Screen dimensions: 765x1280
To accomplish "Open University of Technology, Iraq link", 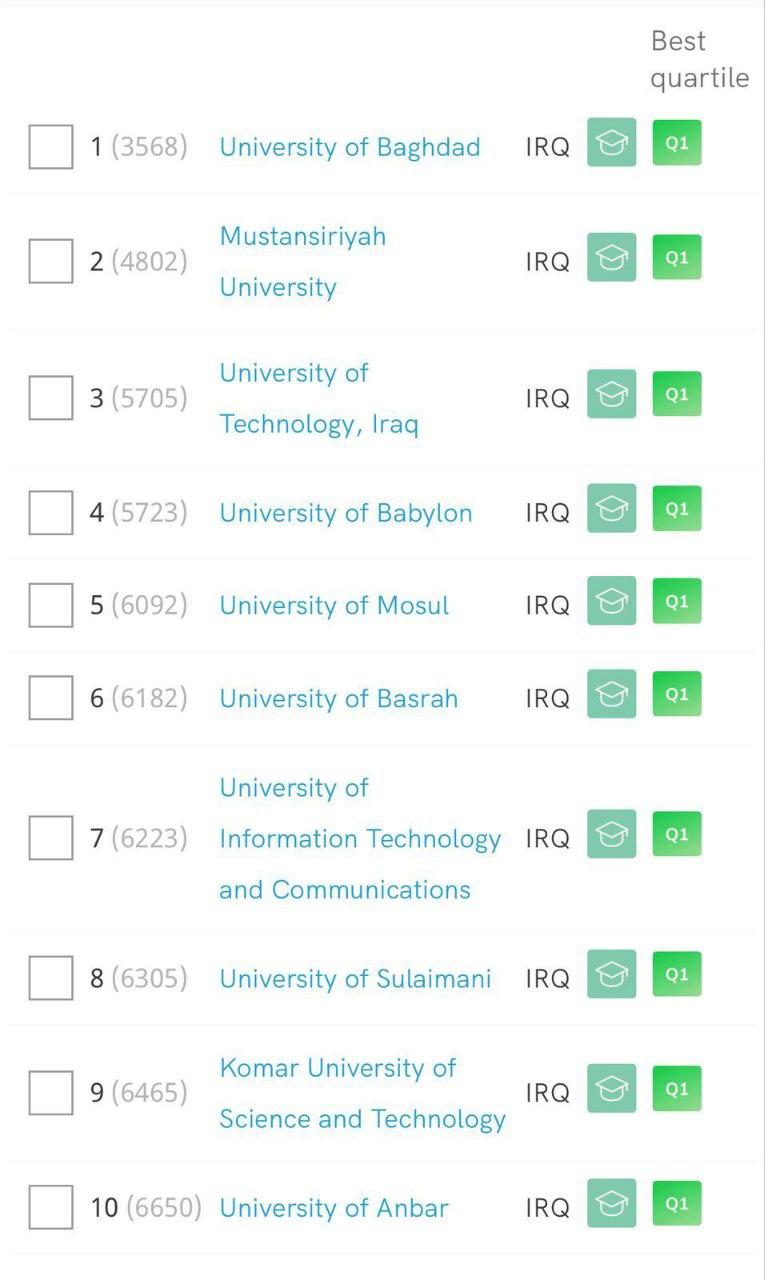I will pyautogui.click(x=318, y=398).
